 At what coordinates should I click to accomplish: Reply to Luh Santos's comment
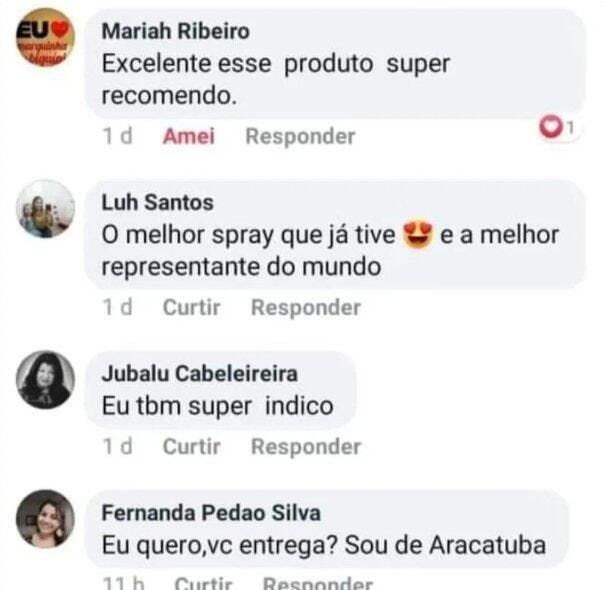tap(305, 308)
